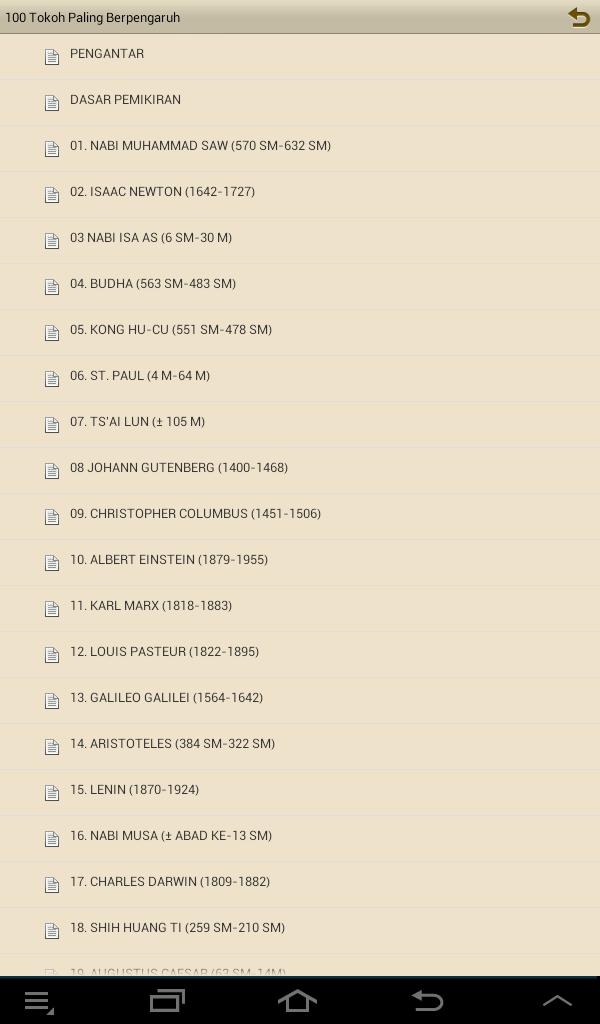Go to the system home screen
The image size is (600, 1024).
pyautogui.click(x=297, y=1000)
